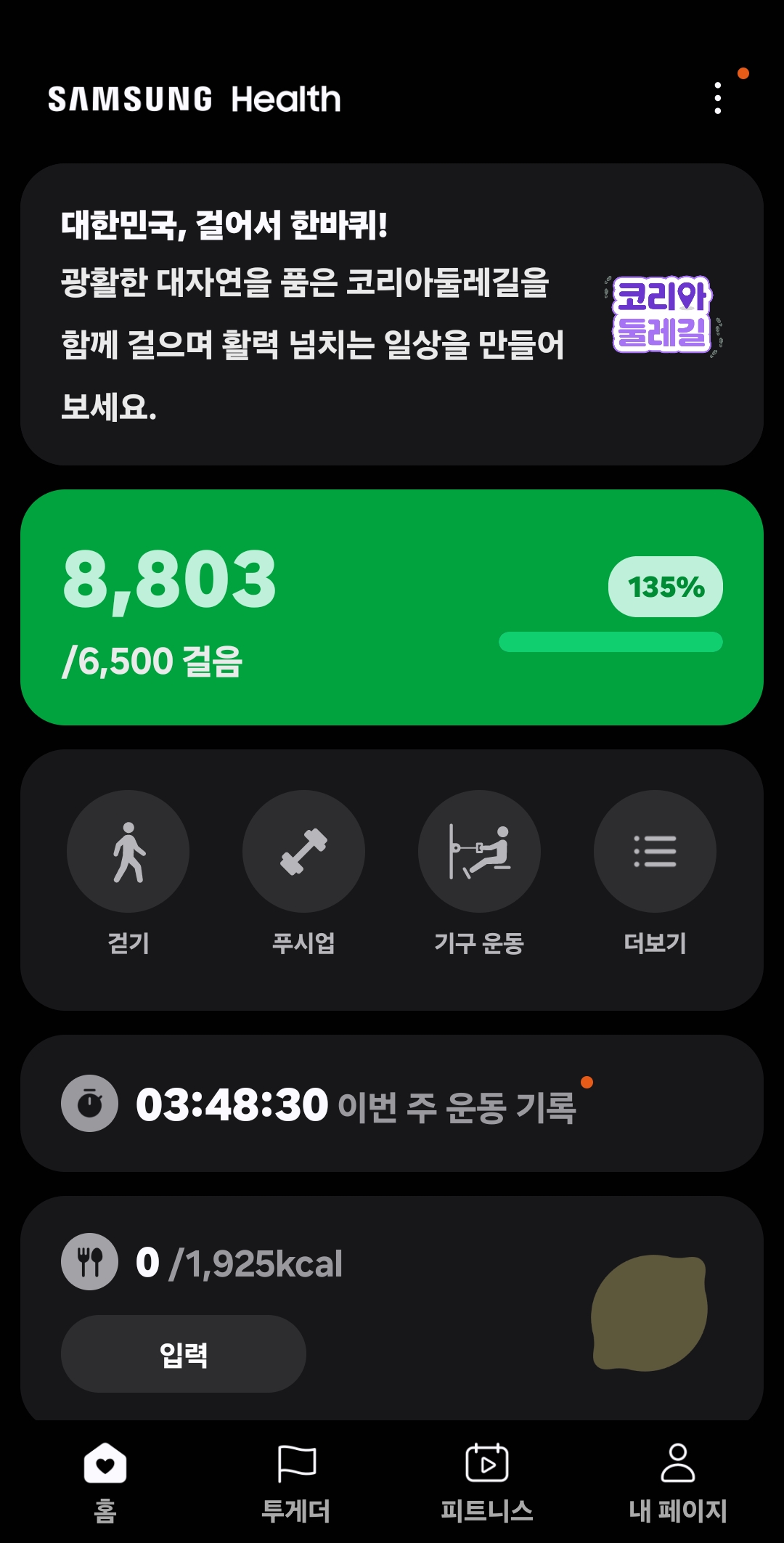View 이번 주 운동 기록 weekly exercise record

[392, 1104]
